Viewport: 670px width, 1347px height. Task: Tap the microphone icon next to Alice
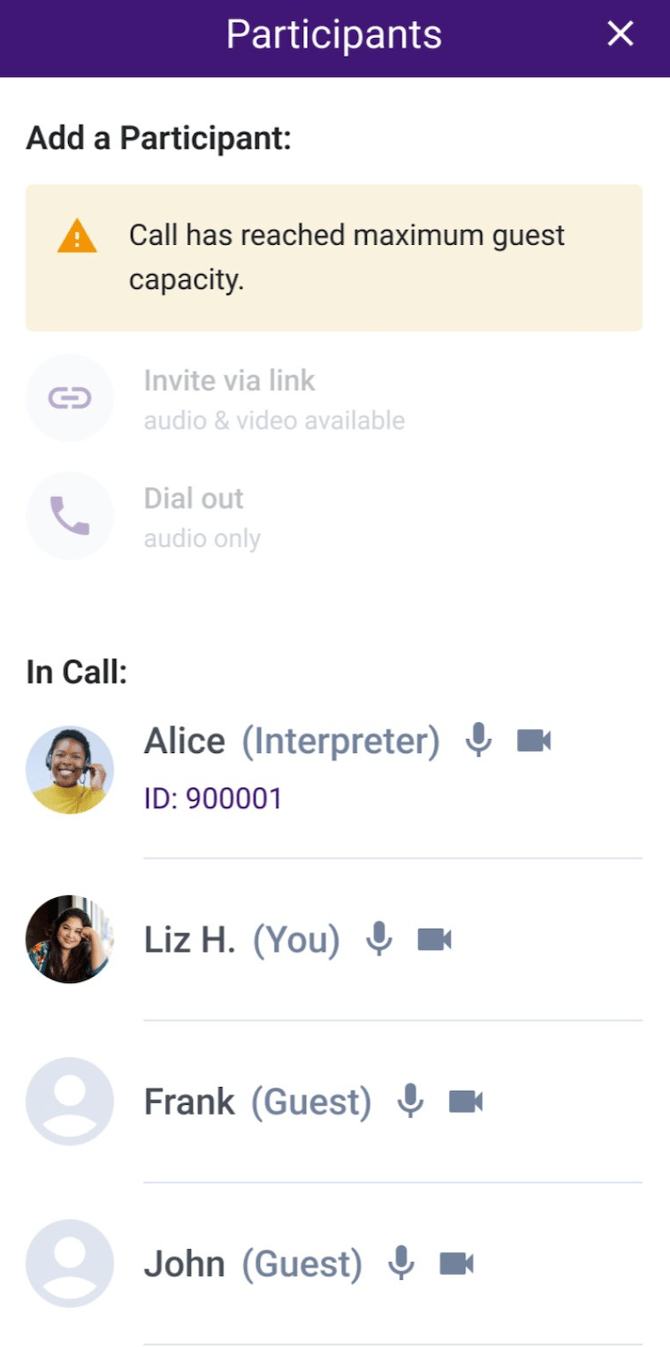click(x=479, y=741)
